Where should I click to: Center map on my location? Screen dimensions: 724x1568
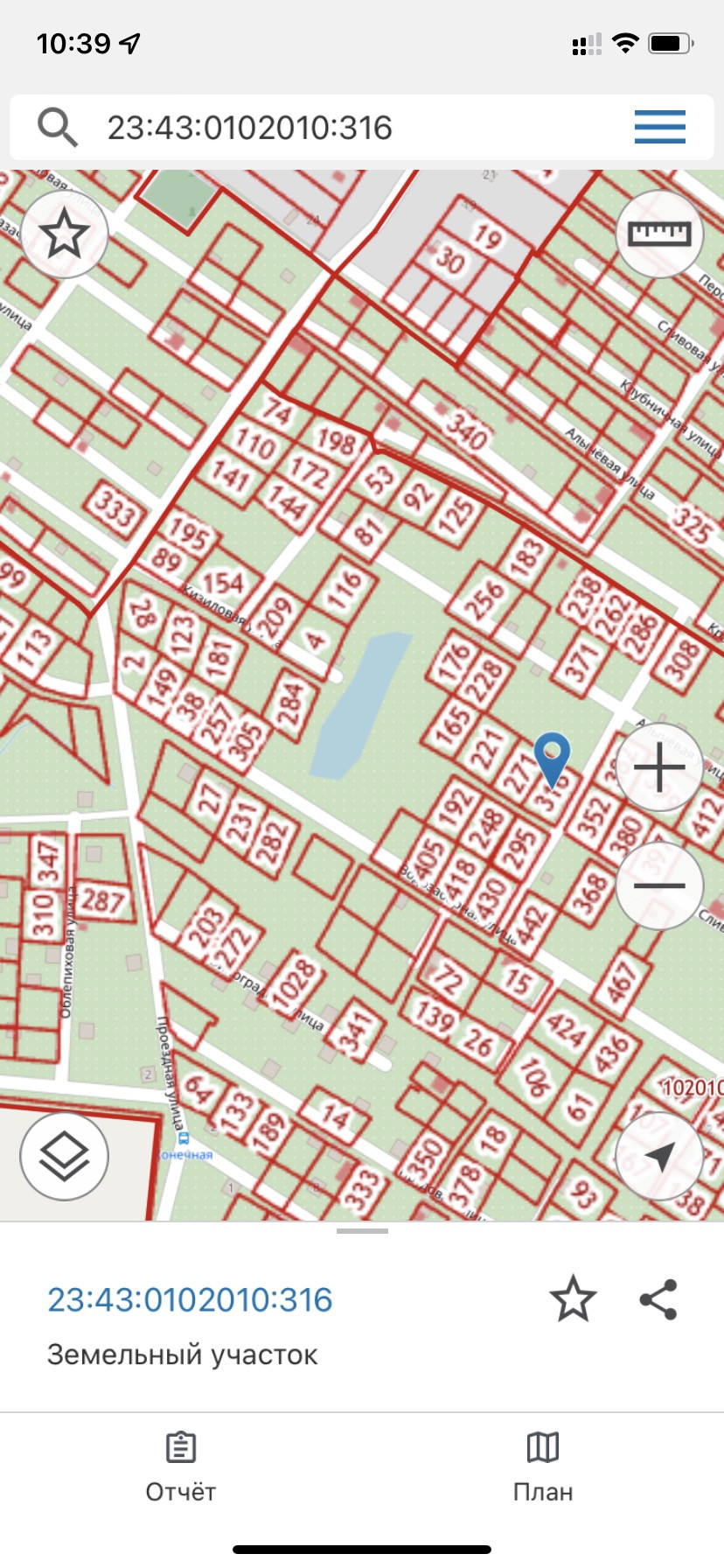tap(660, 1157)
